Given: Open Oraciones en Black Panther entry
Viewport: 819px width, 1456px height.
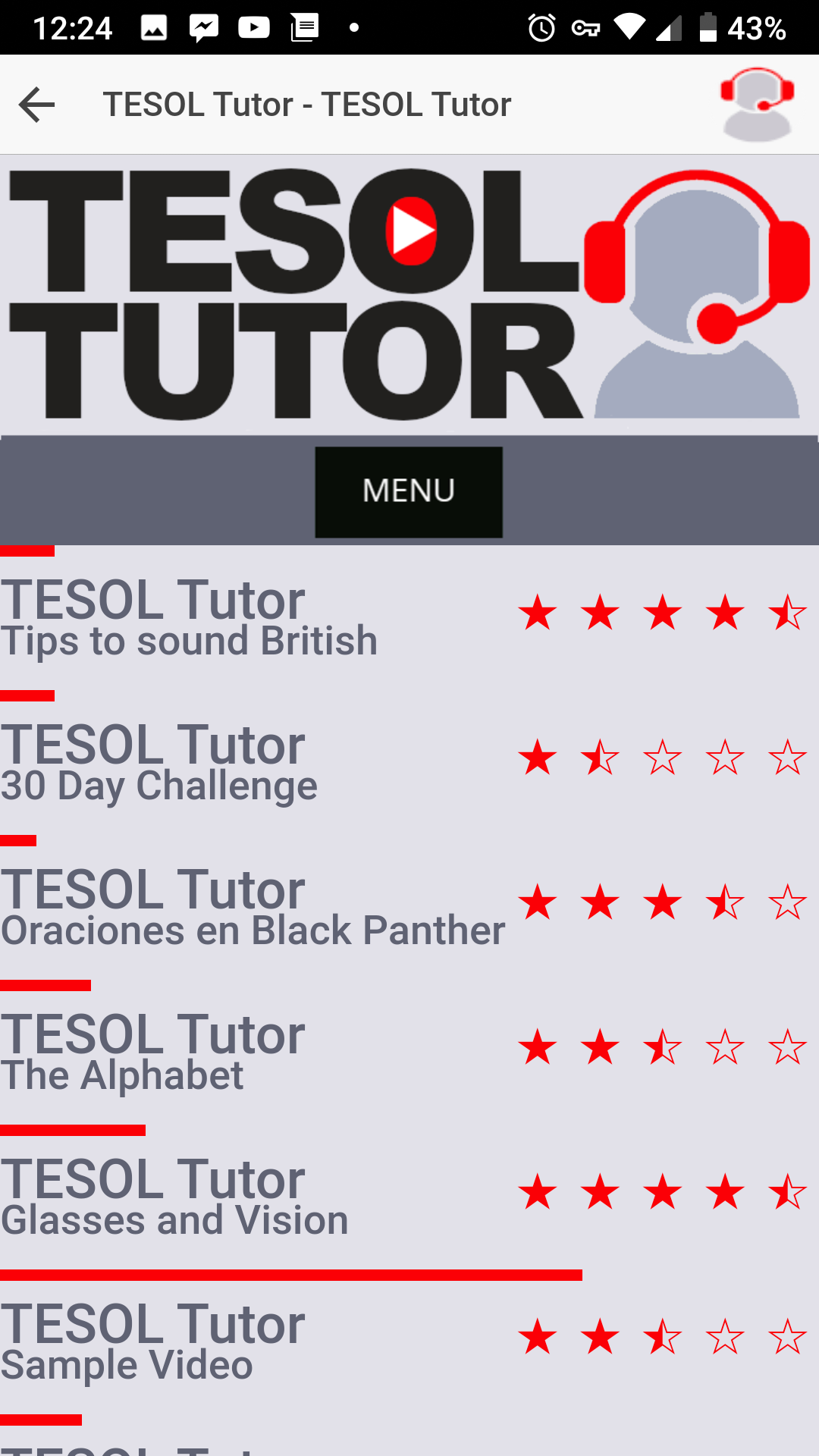Looking at the screenshot, I should [253, 930].
